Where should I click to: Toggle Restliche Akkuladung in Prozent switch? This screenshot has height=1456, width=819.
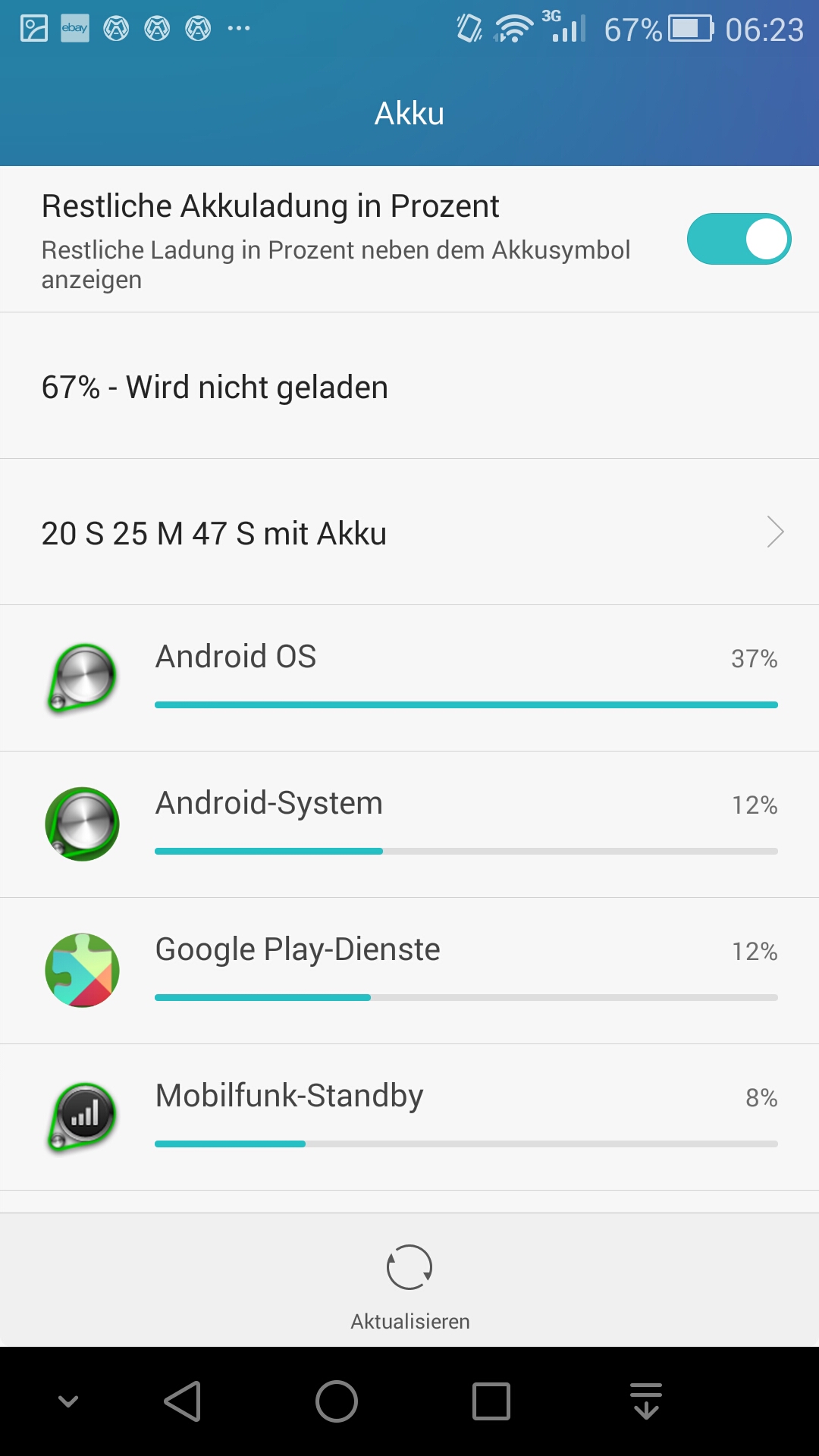(739, 239)
